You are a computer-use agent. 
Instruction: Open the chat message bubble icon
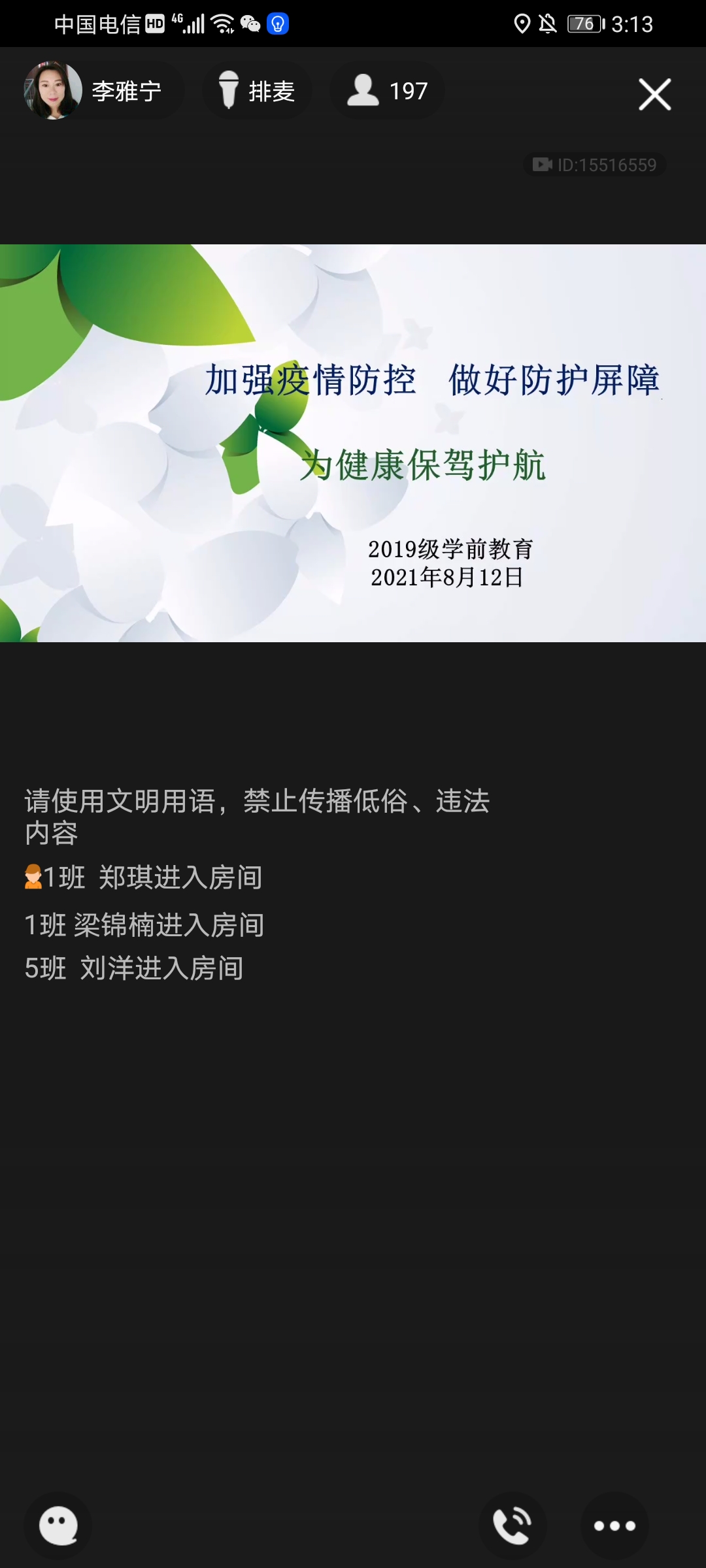pyautogui.click(x=58, y=1526)
